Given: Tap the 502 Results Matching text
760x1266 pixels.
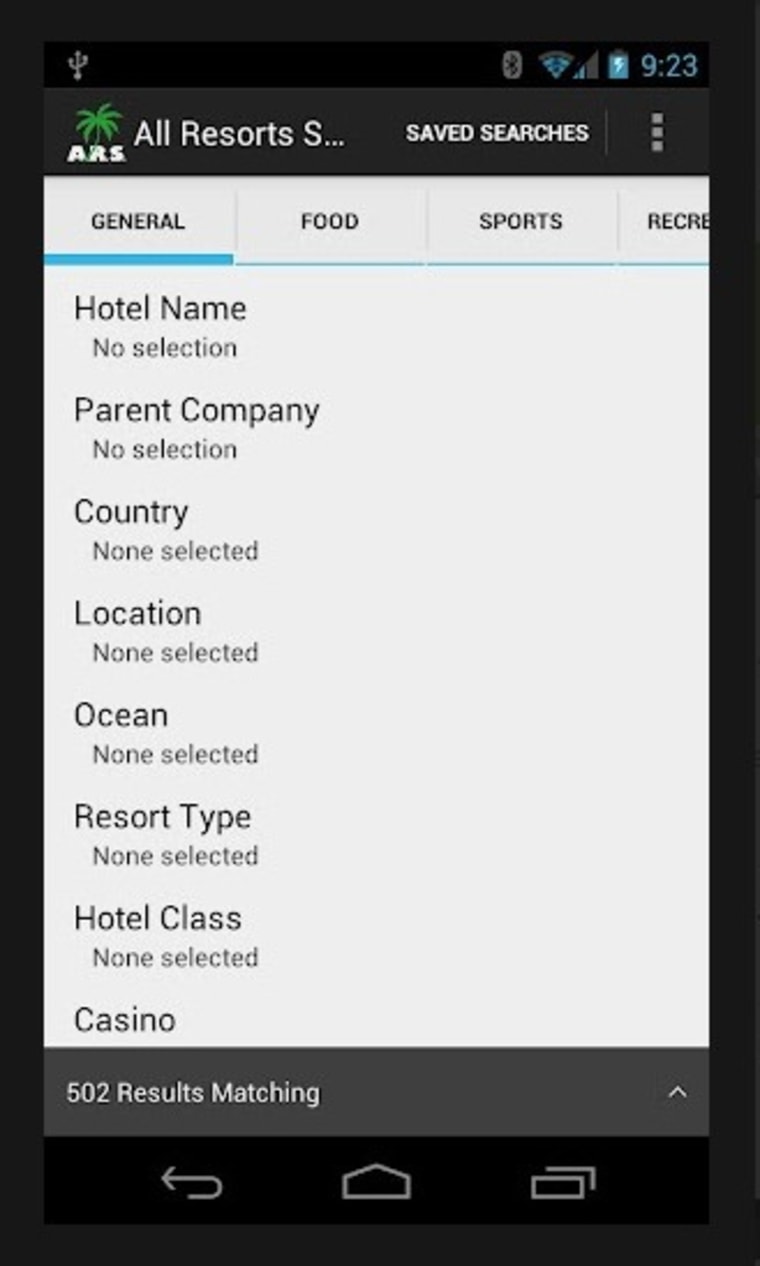Looking at the screenshot, I should 193,1094.
